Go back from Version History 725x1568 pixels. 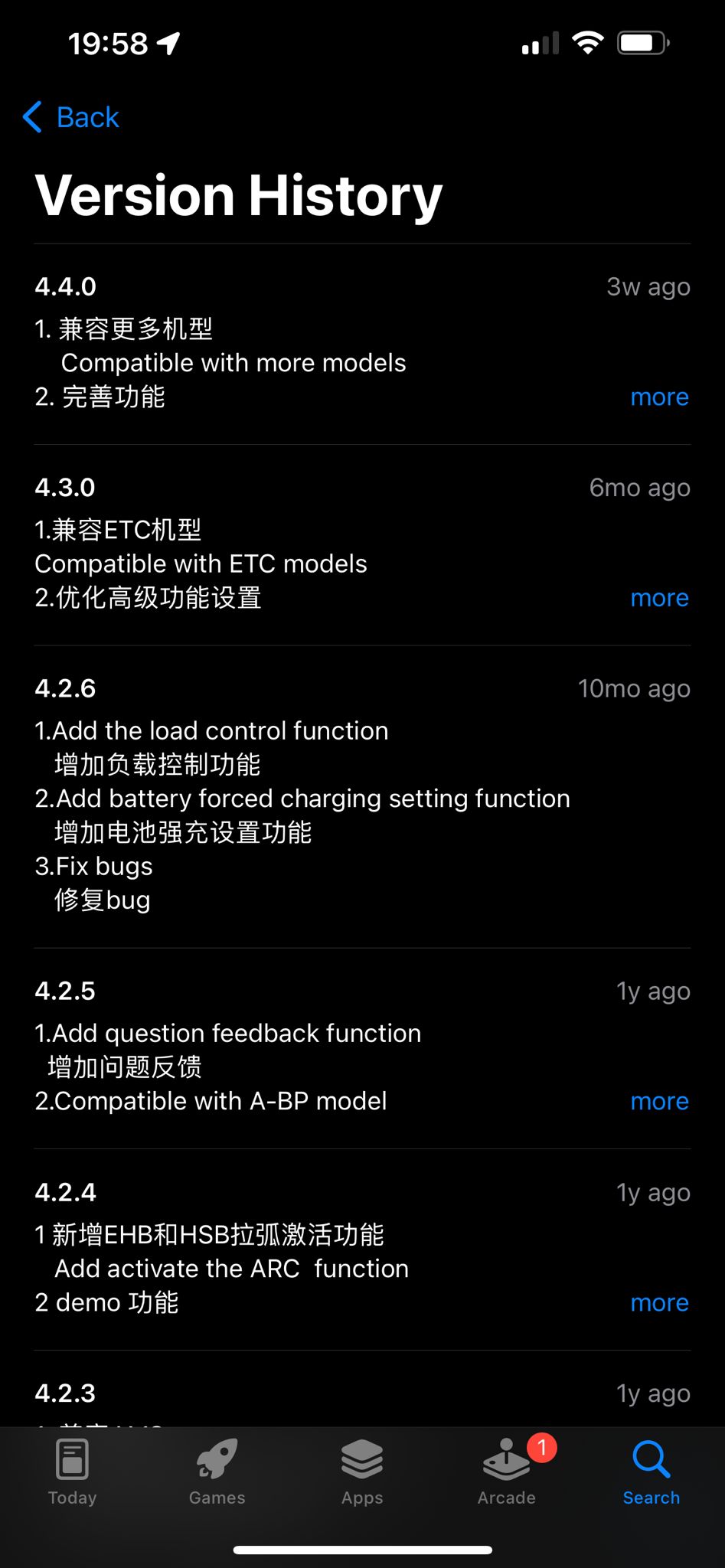pyautogui.click(x=71, y=118)
